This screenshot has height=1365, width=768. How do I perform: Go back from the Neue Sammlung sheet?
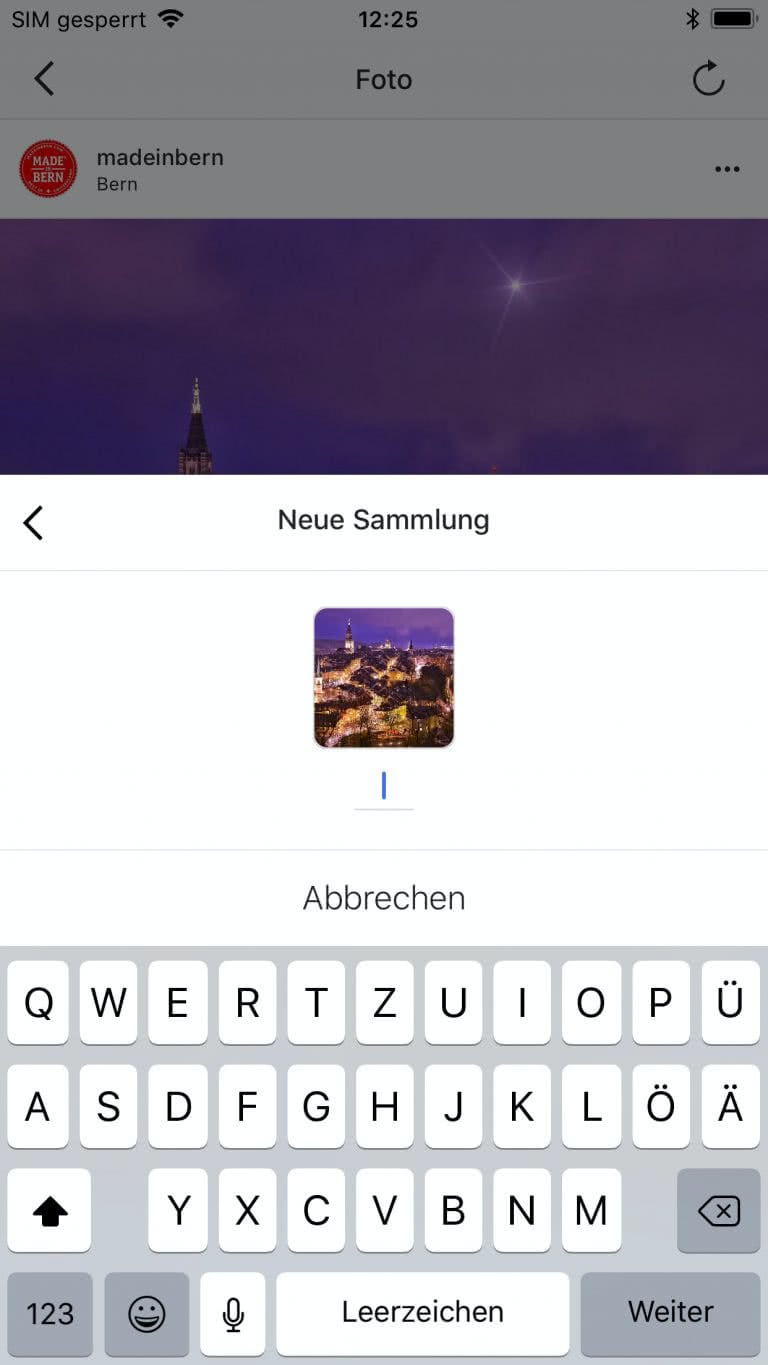[34, 522]
